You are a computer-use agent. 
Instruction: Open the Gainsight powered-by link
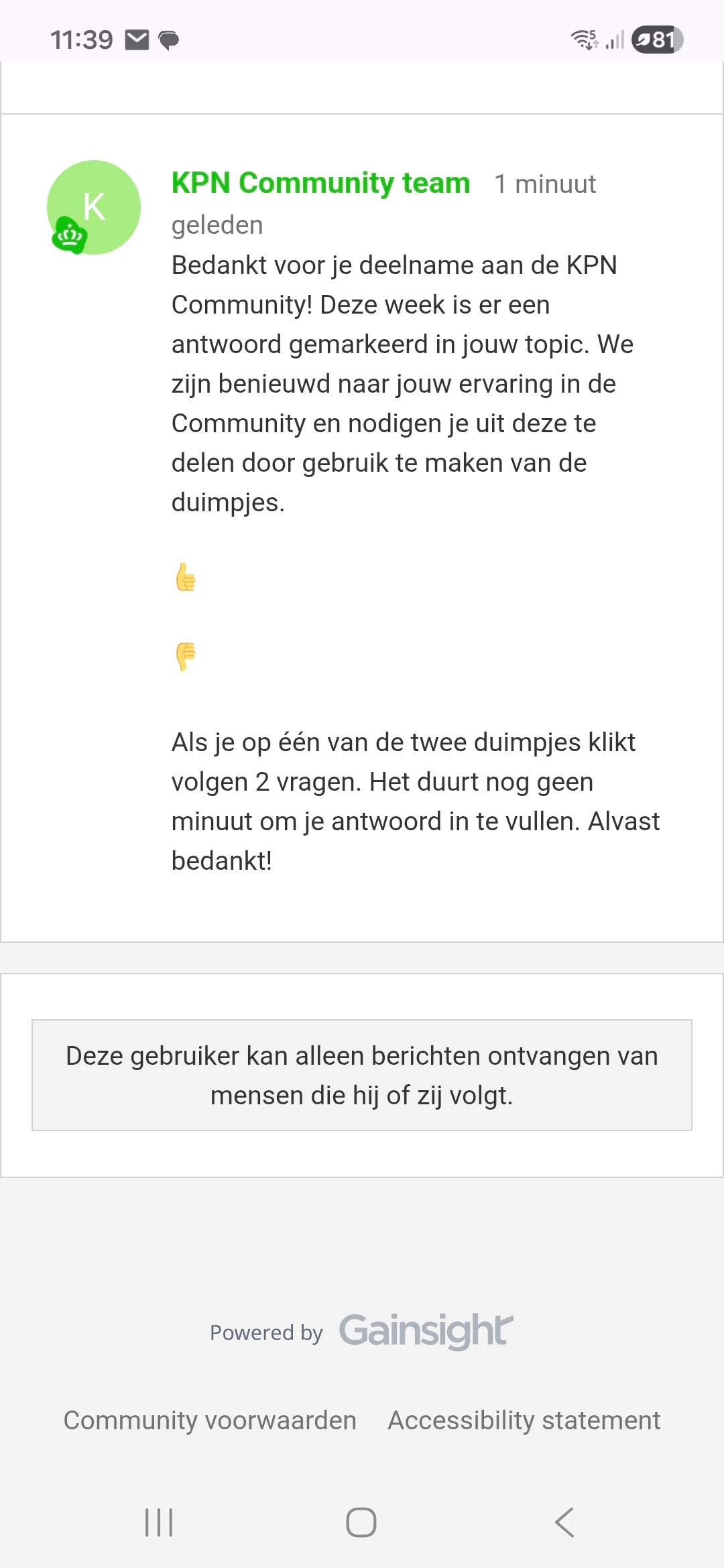pos(426,1331)
